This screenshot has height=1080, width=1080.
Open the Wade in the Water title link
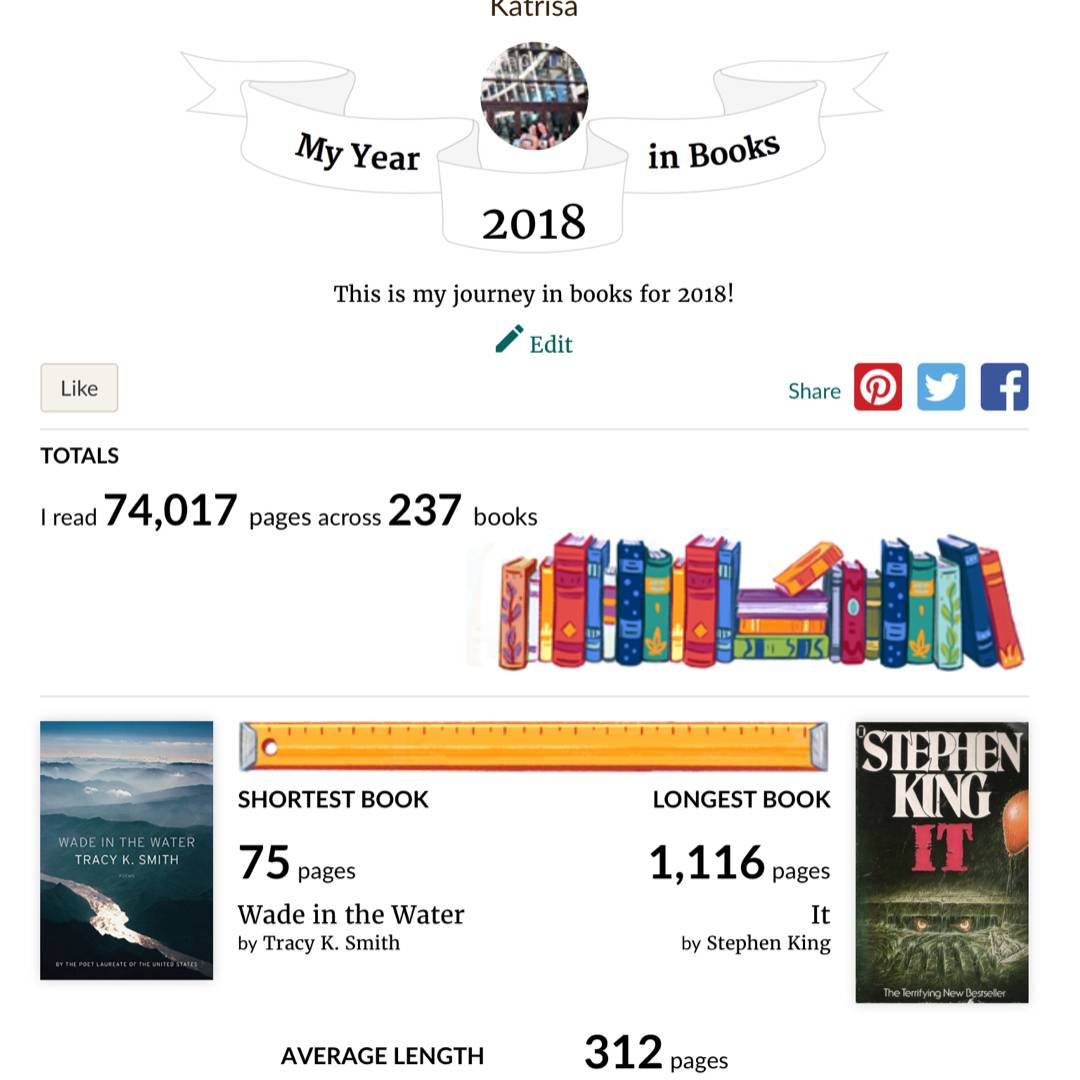[351, 914]
